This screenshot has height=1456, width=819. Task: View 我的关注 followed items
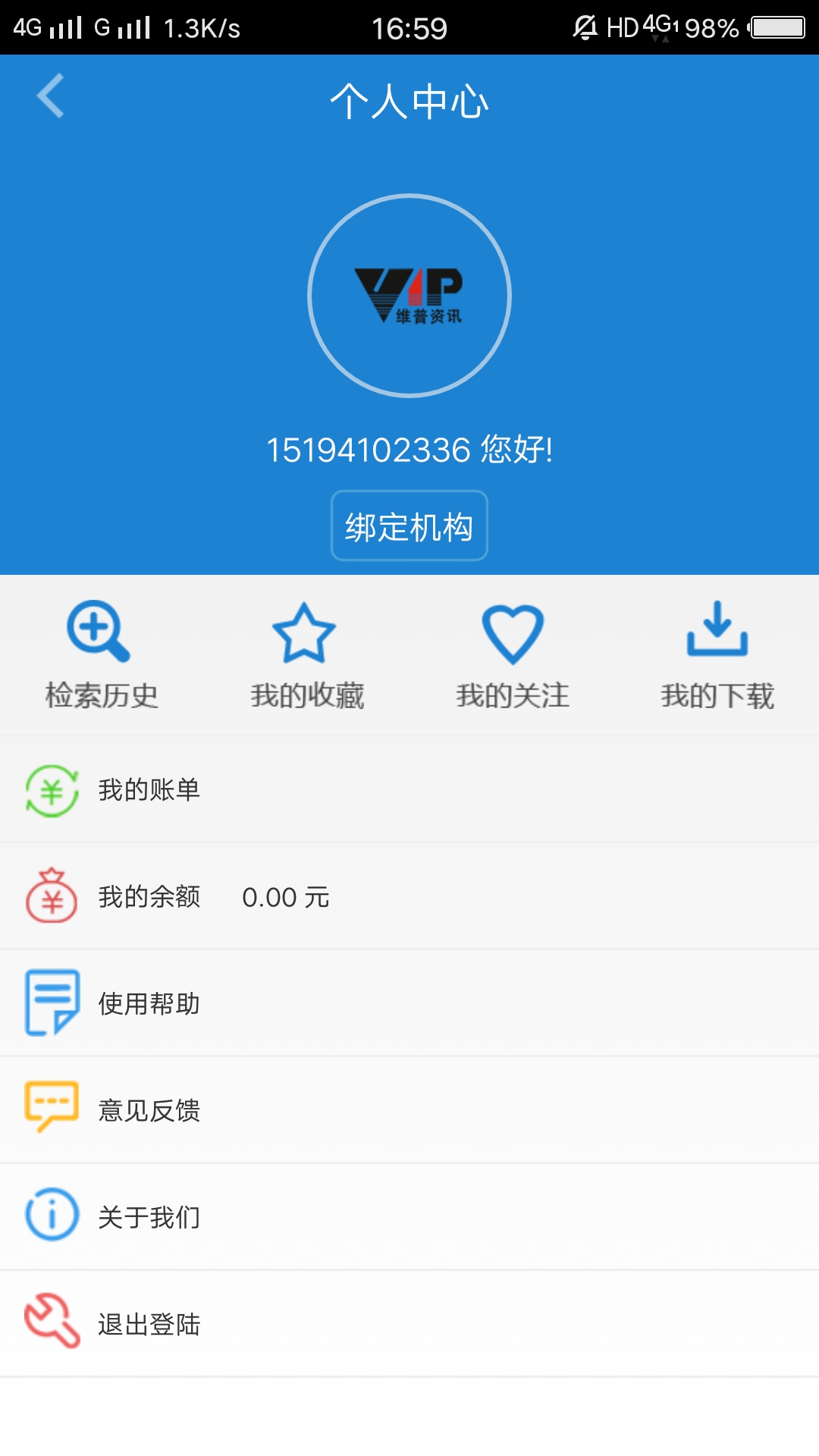[x=513, y=655]
